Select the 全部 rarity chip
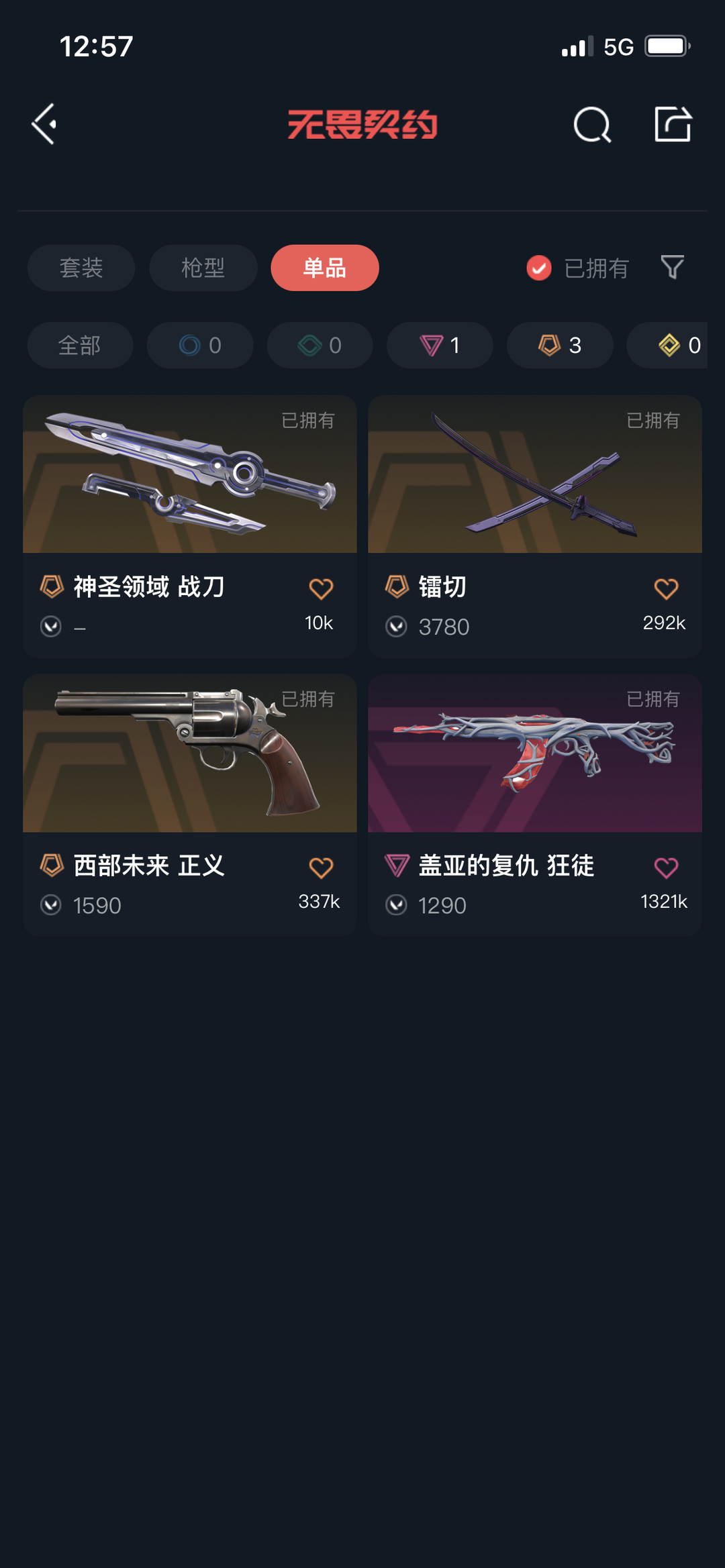Image resolution: width=725 pixels, height=1568 pixels. coord(80,345)
